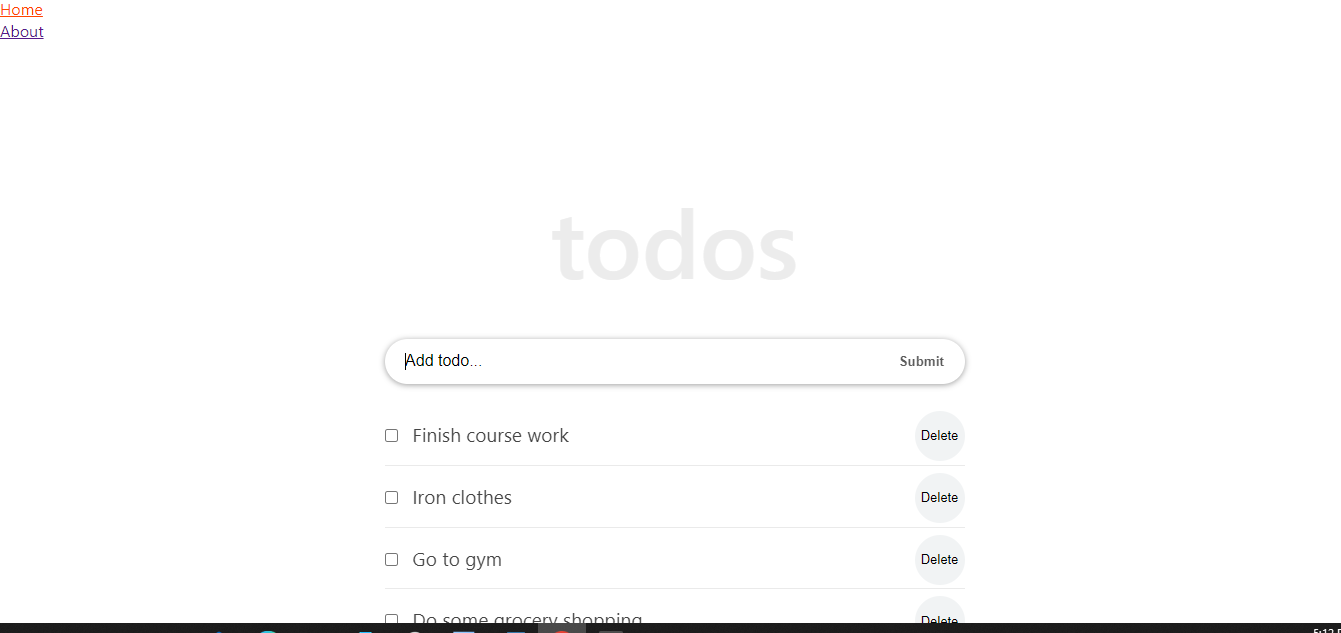
Task: Remove the Iron clothes item
Action: [x=939, y=498]
